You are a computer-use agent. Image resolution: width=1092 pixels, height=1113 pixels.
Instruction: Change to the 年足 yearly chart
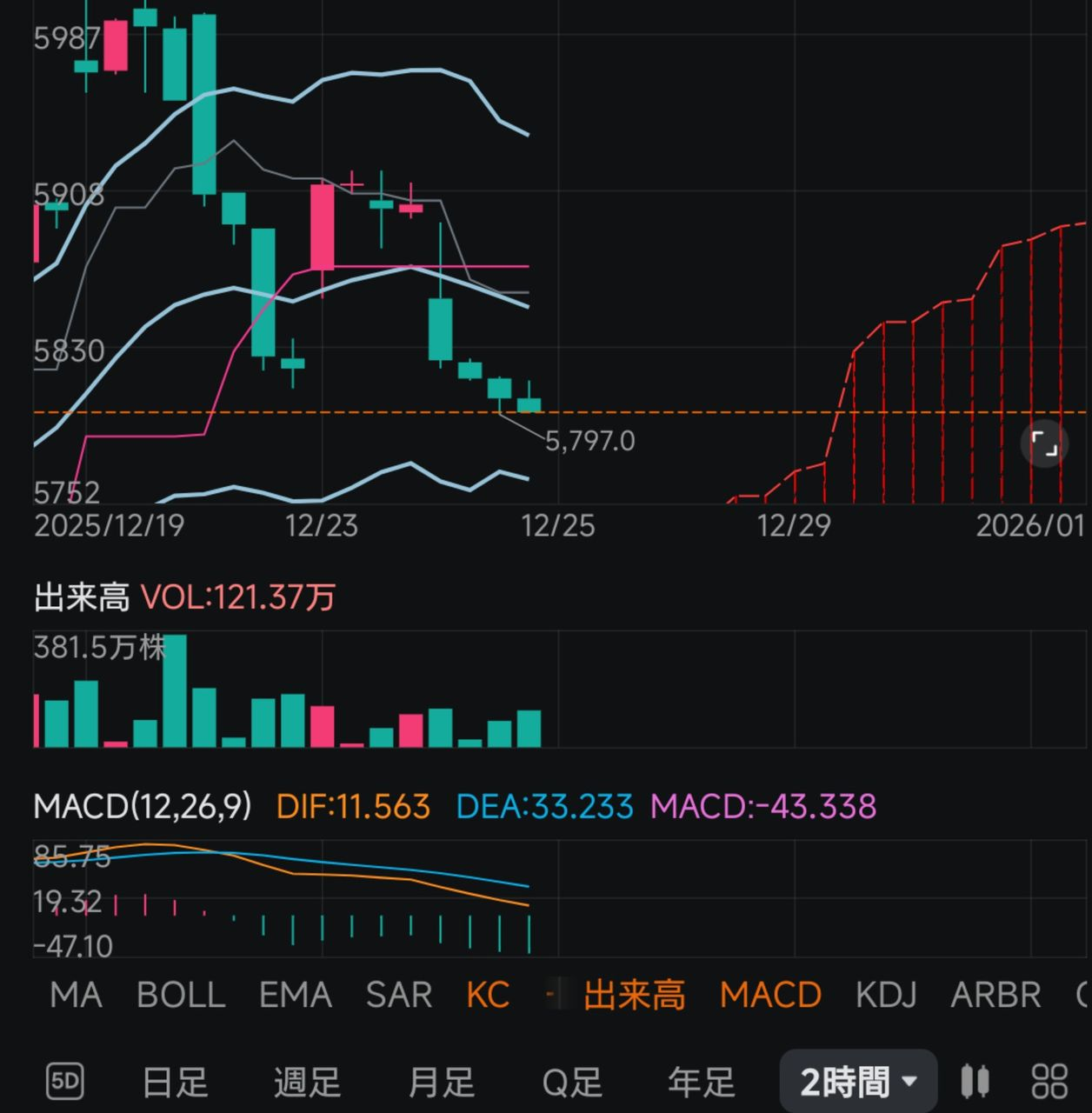[x=701, y=1083]
